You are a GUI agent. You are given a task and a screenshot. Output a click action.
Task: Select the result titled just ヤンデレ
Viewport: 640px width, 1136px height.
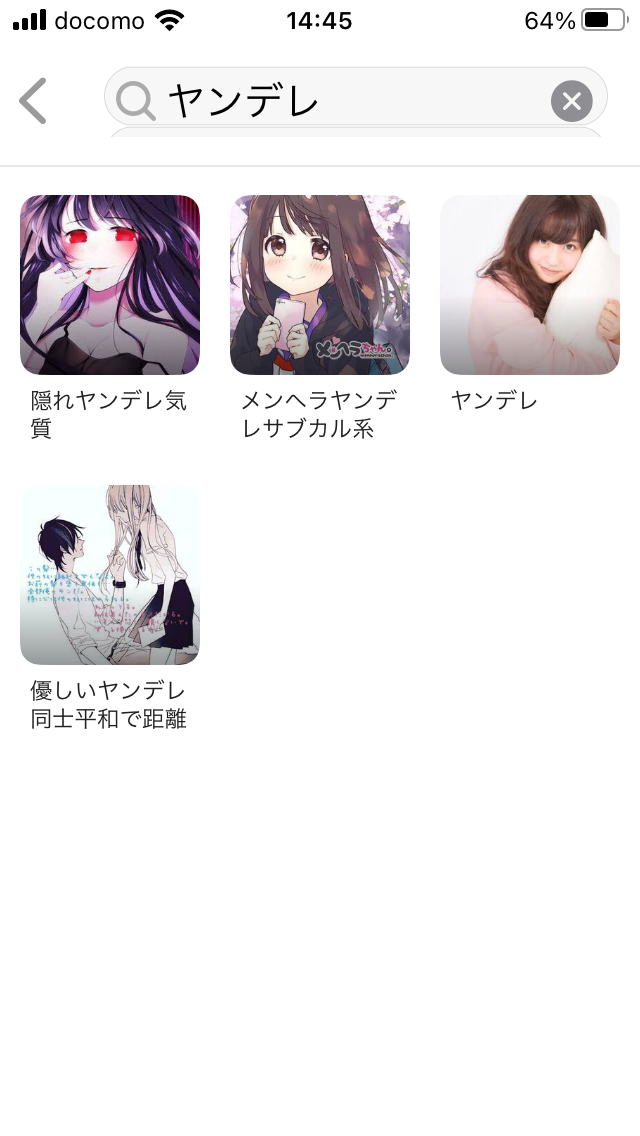click(x=530, y=285)
